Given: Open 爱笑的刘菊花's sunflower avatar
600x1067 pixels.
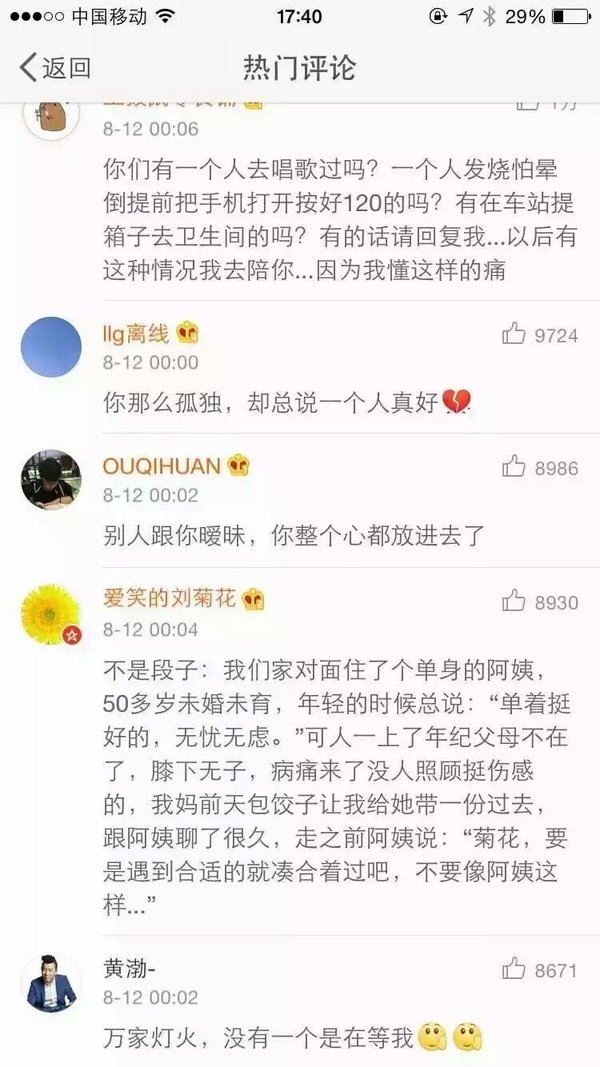Looking at the screenshot, I should [51, 614].
